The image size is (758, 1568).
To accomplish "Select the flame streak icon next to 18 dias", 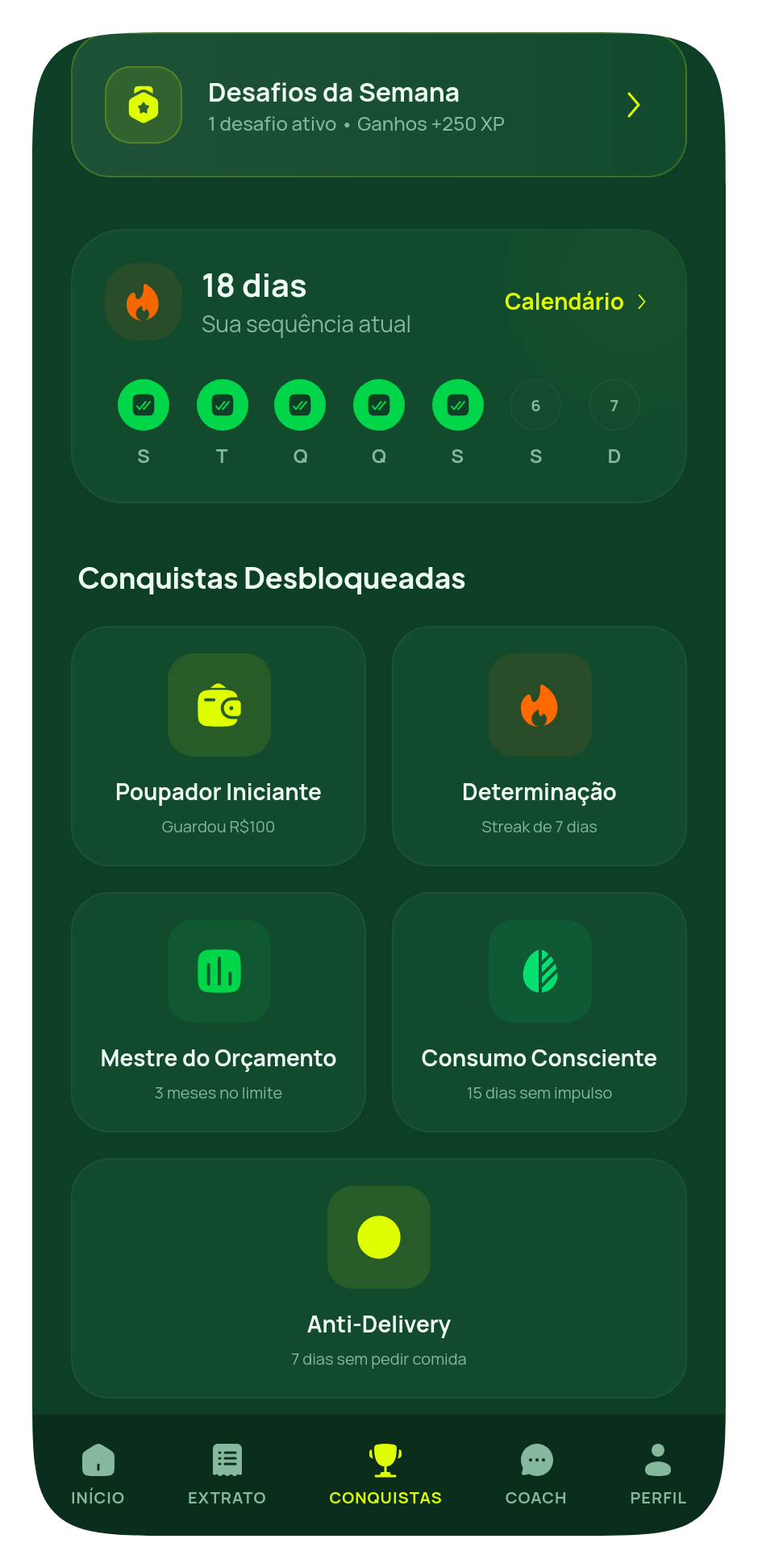I will pos(143,302).
